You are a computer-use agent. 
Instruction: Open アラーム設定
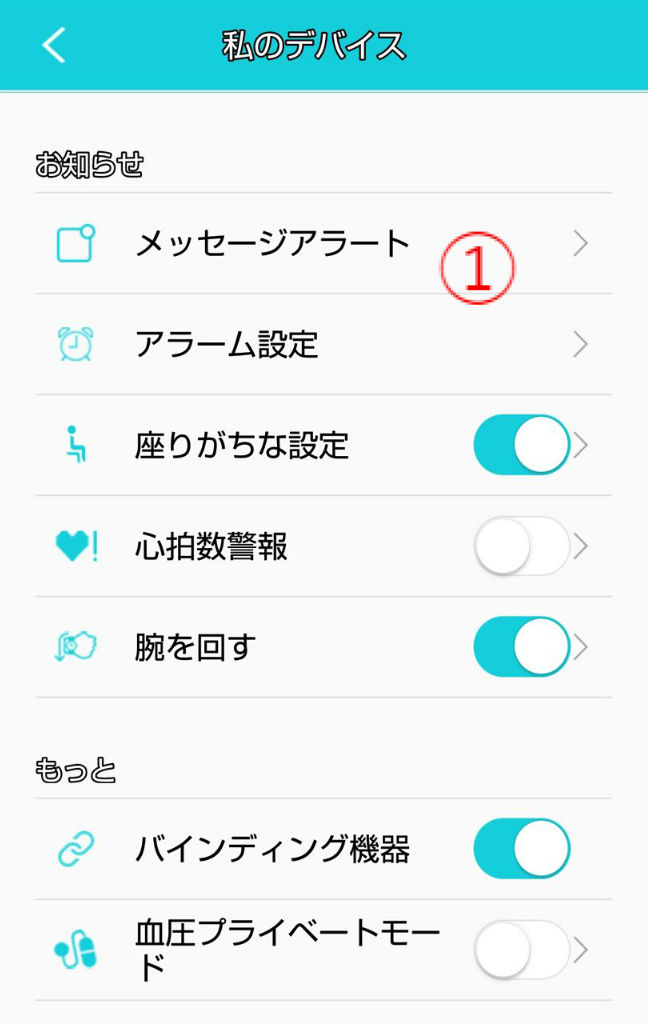227,345
